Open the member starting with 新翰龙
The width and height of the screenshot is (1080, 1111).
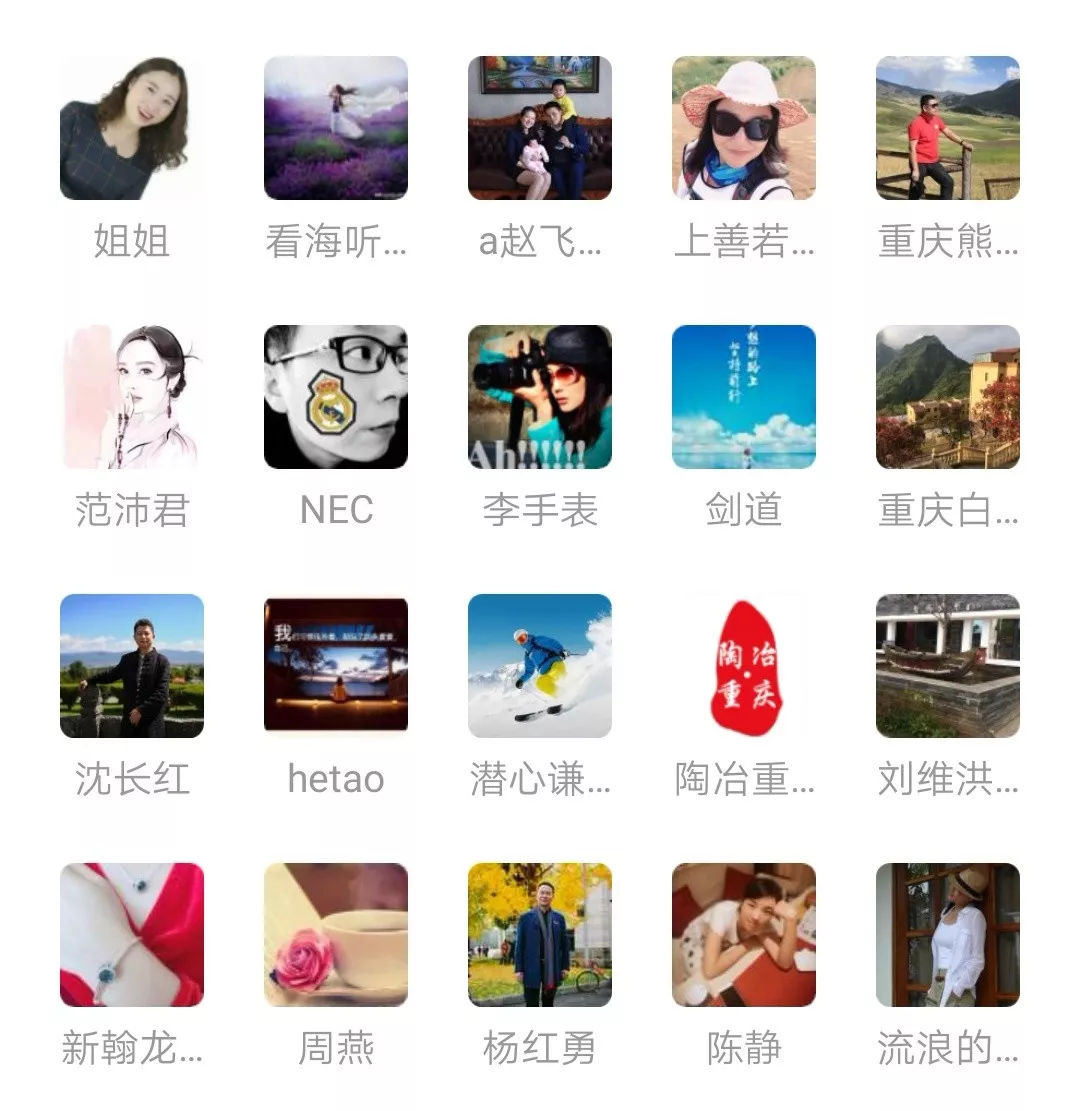132,935
